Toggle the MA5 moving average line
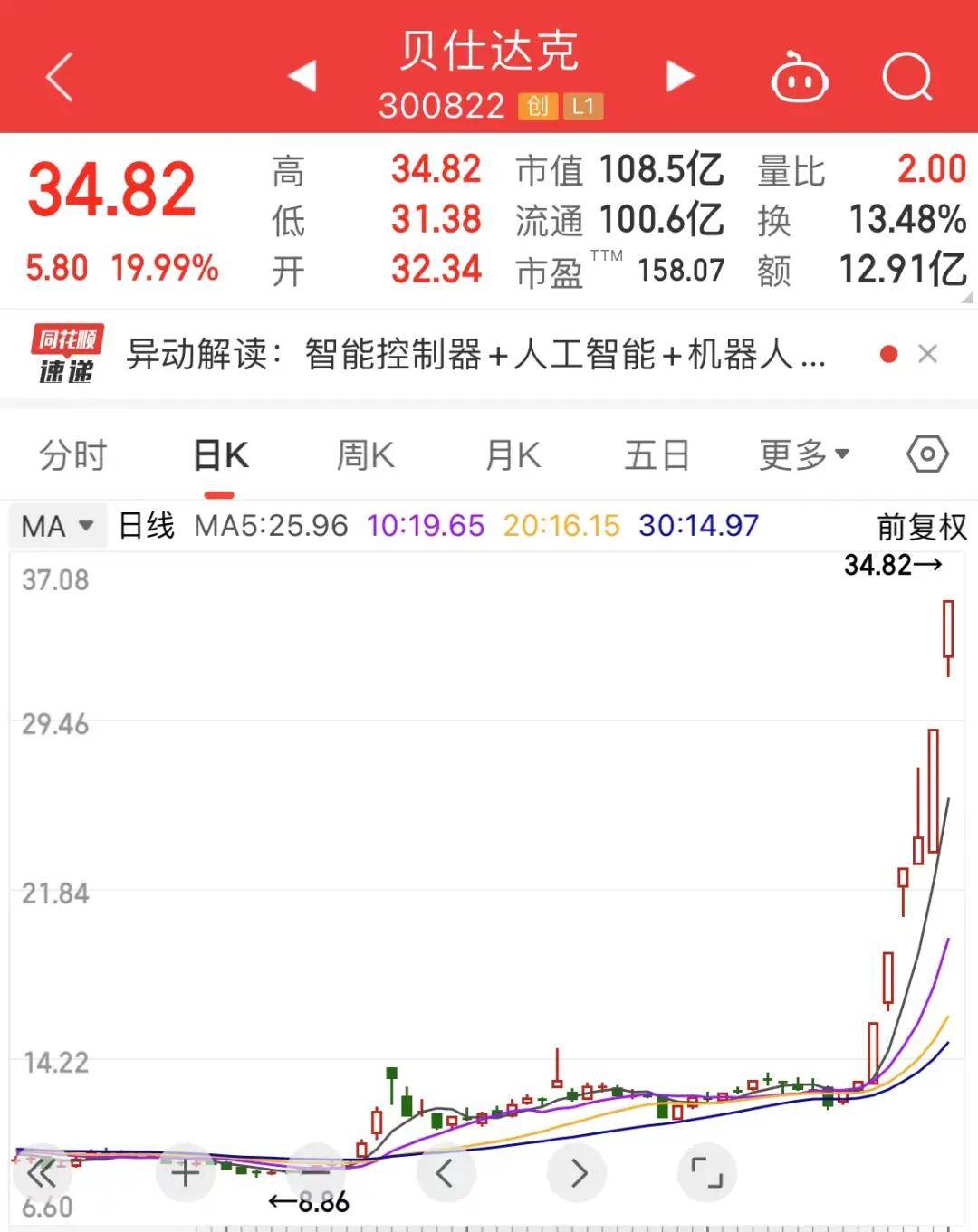 point(269,525)
